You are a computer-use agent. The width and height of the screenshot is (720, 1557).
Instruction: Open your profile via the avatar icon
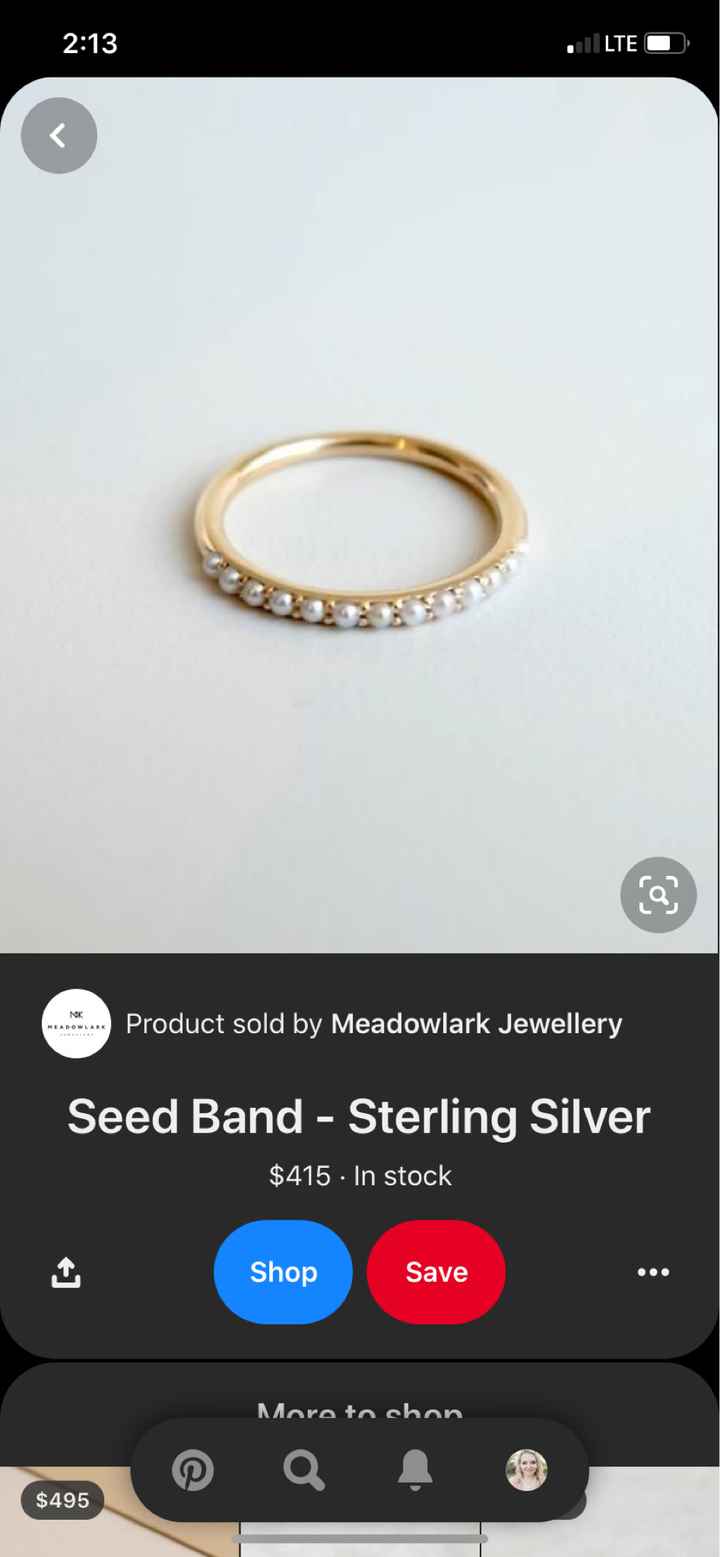point(527,1470)
